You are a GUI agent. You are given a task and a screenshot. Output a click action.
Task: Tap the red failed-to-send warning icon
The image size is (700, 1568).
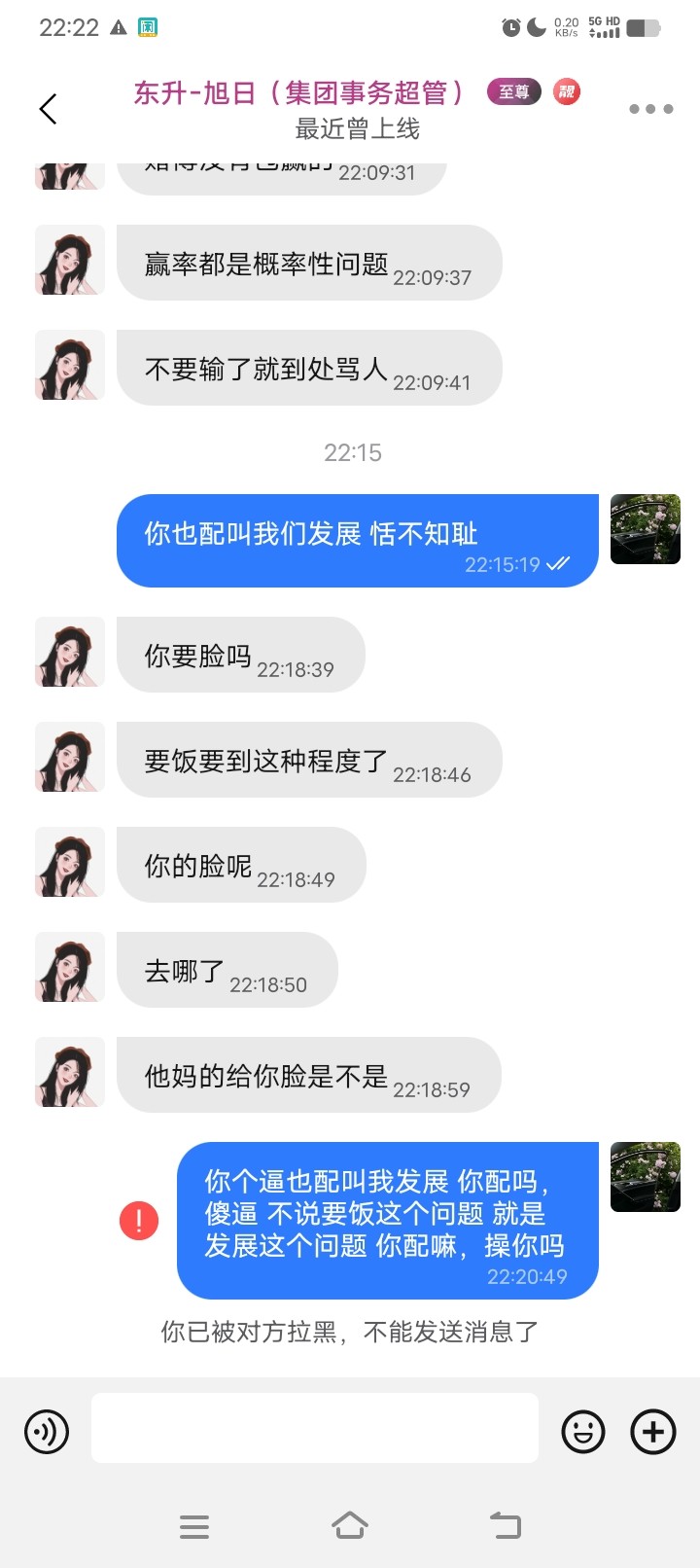139,1221
